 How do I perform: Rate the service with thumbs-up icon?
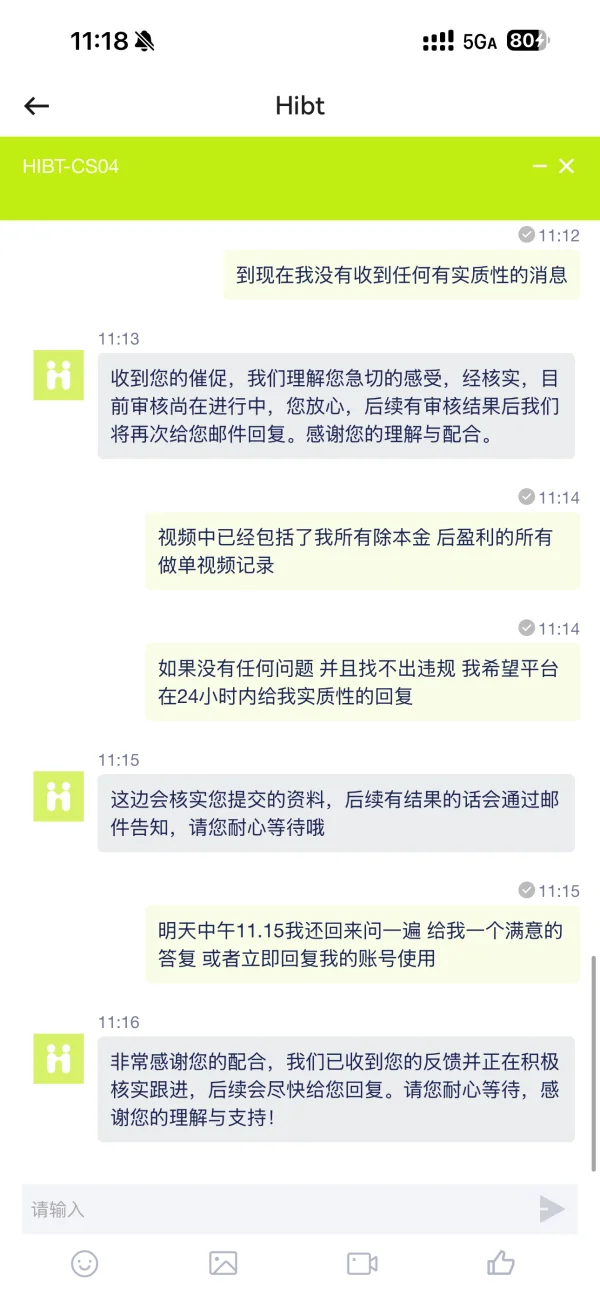pyautogui.click(x=501, y=1263)
